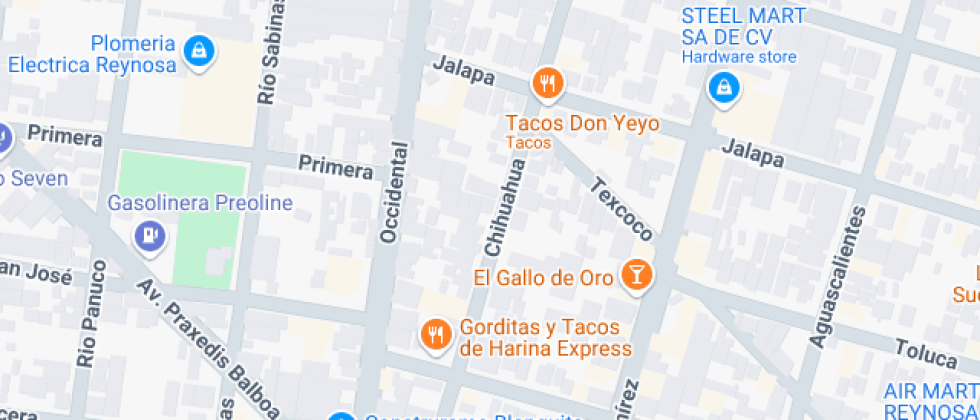
Task: Open the Tacos Don Yeyo restaurant pin
Action: click(x=546, y=84)
